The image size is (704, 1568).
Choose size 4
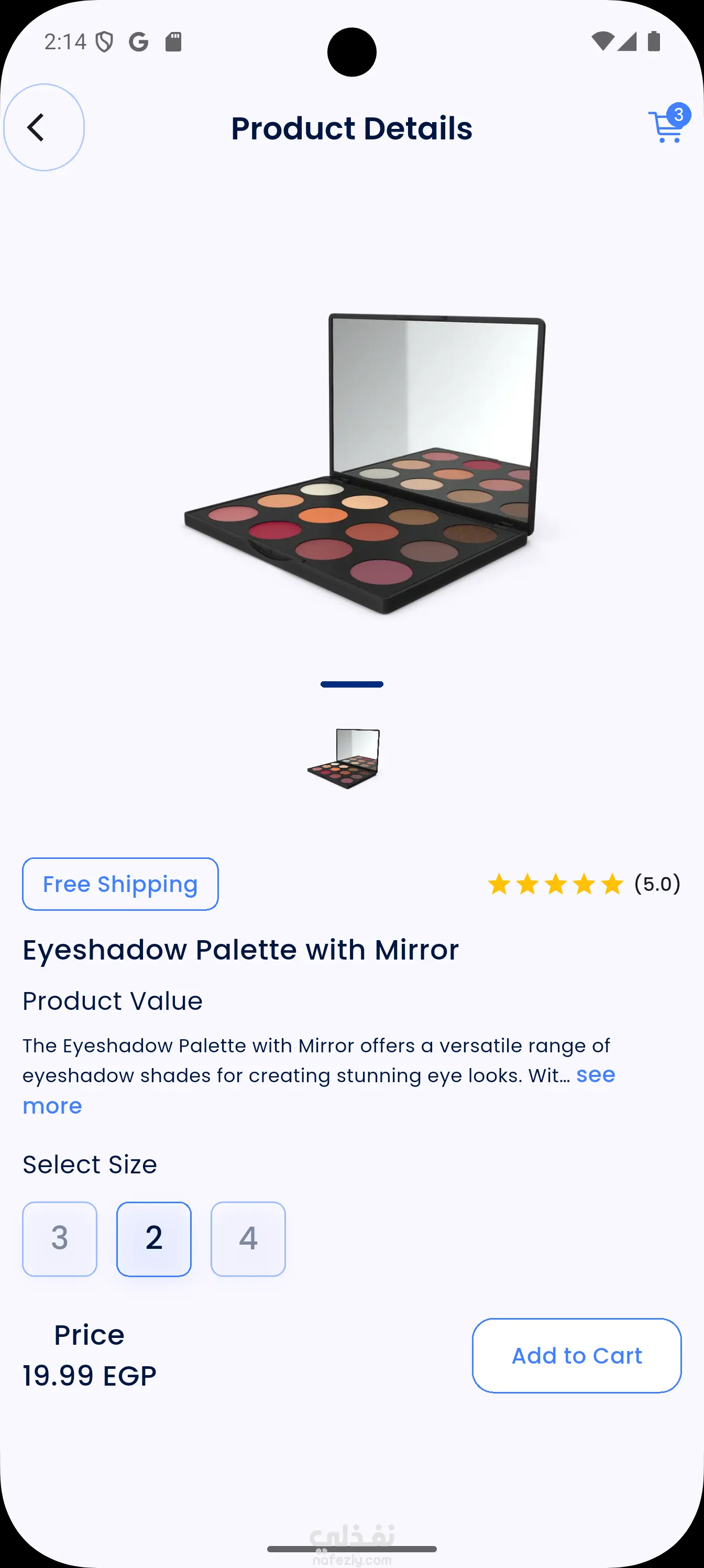248,1239
